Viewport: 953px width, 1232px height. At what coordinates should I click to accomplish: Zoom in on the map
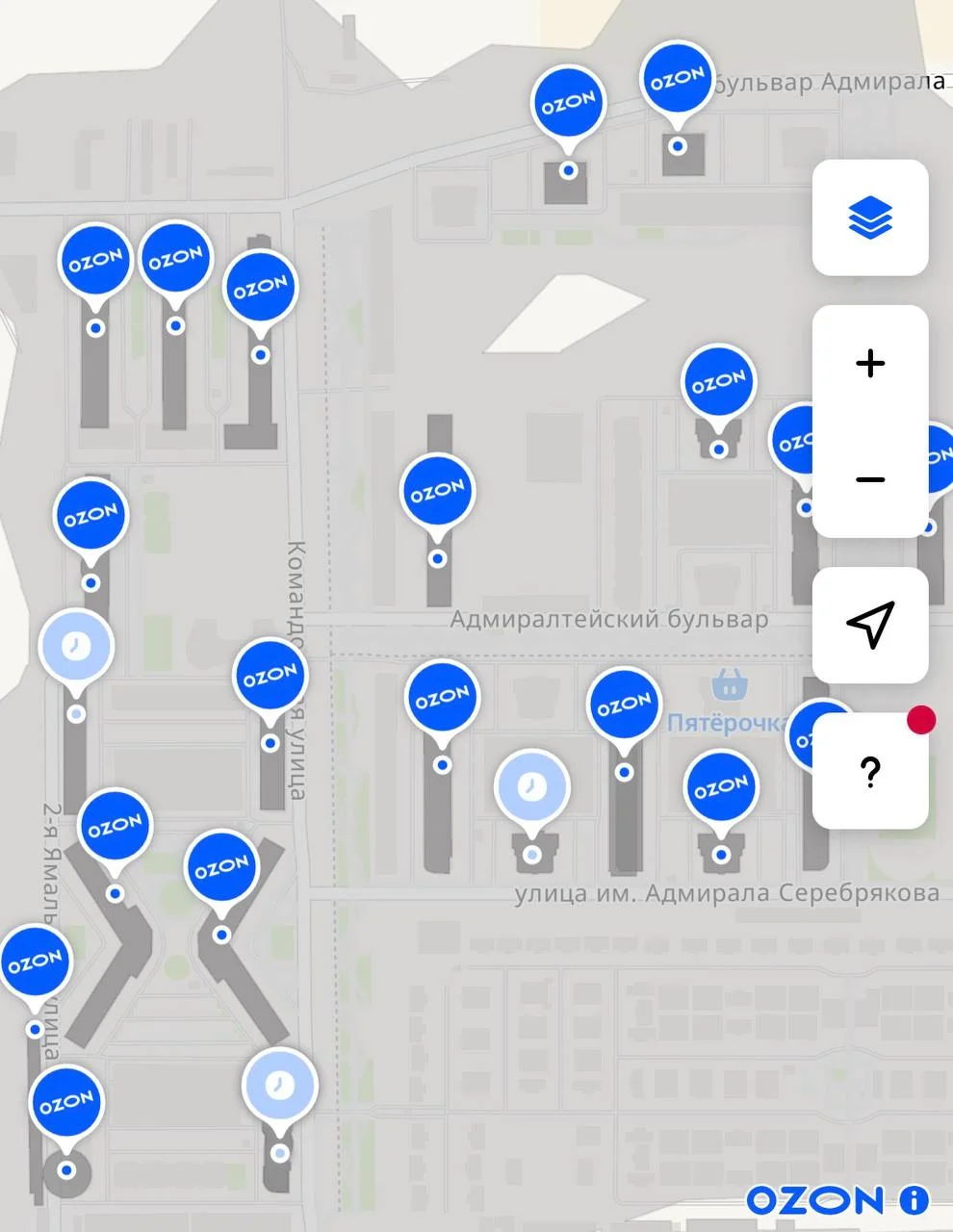(870, 364)
